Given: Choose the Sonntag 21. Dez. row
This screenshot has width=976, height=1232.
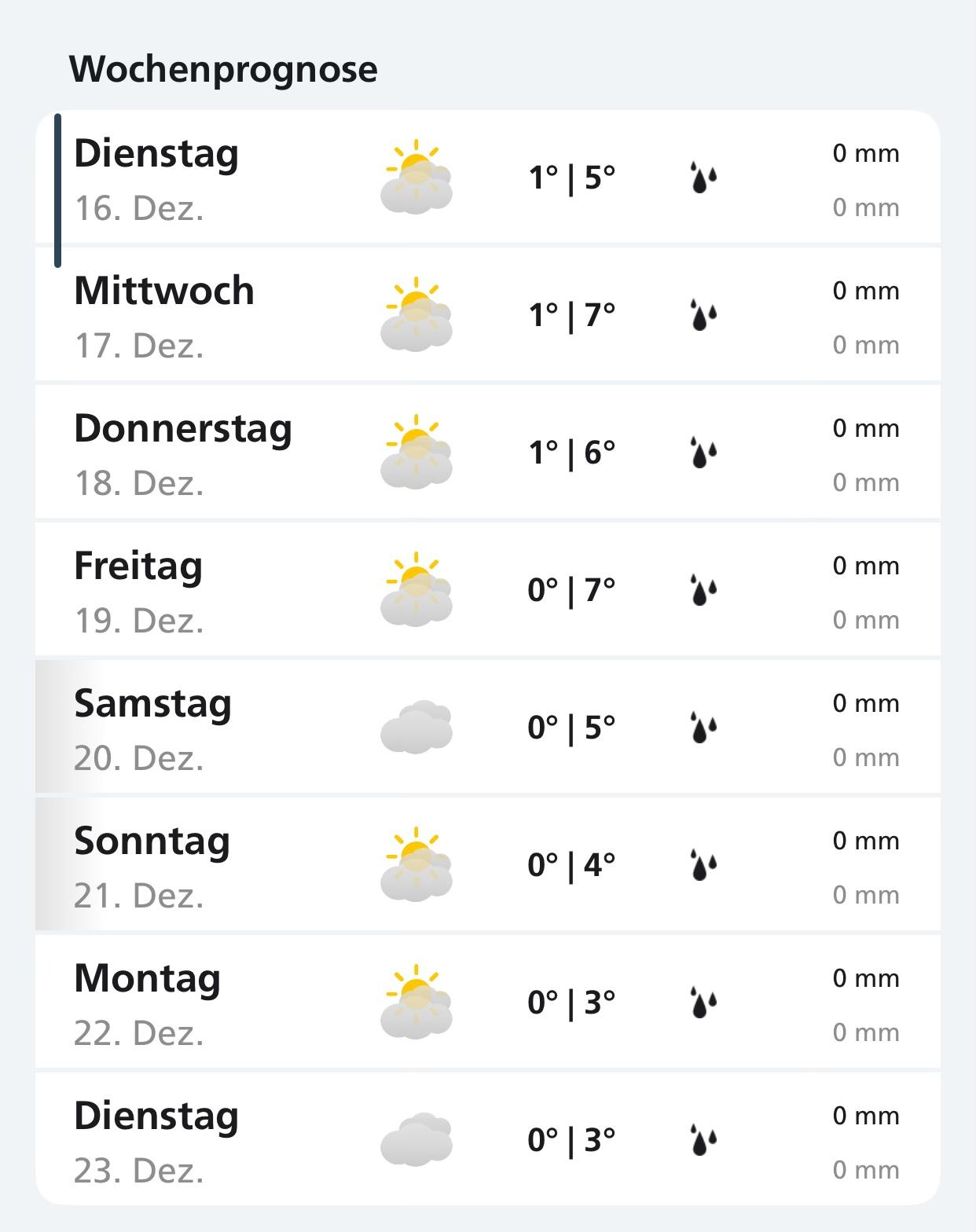Looking at the screenshot, I should (x=487, y=866).
